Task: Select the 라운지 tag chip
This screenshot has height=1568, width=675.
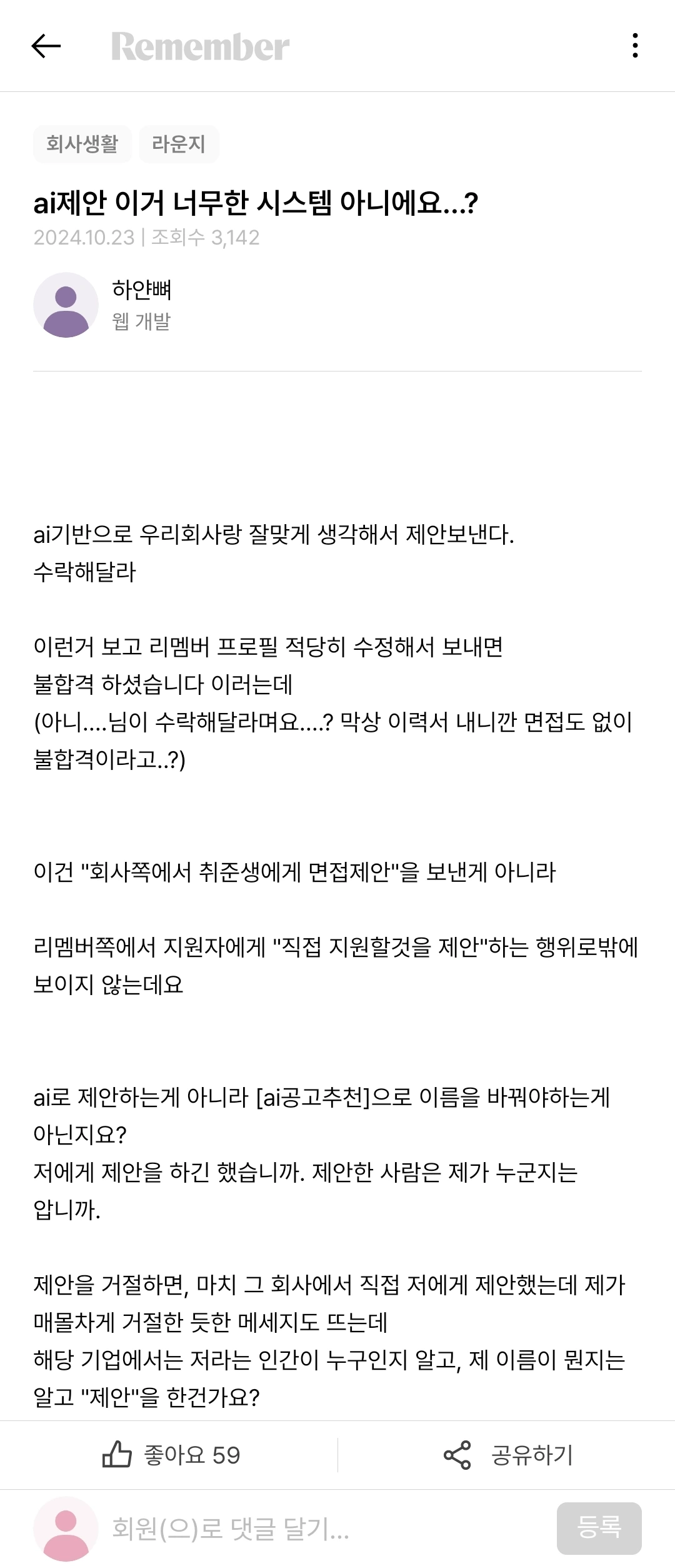Action: (x=179, y=144)
